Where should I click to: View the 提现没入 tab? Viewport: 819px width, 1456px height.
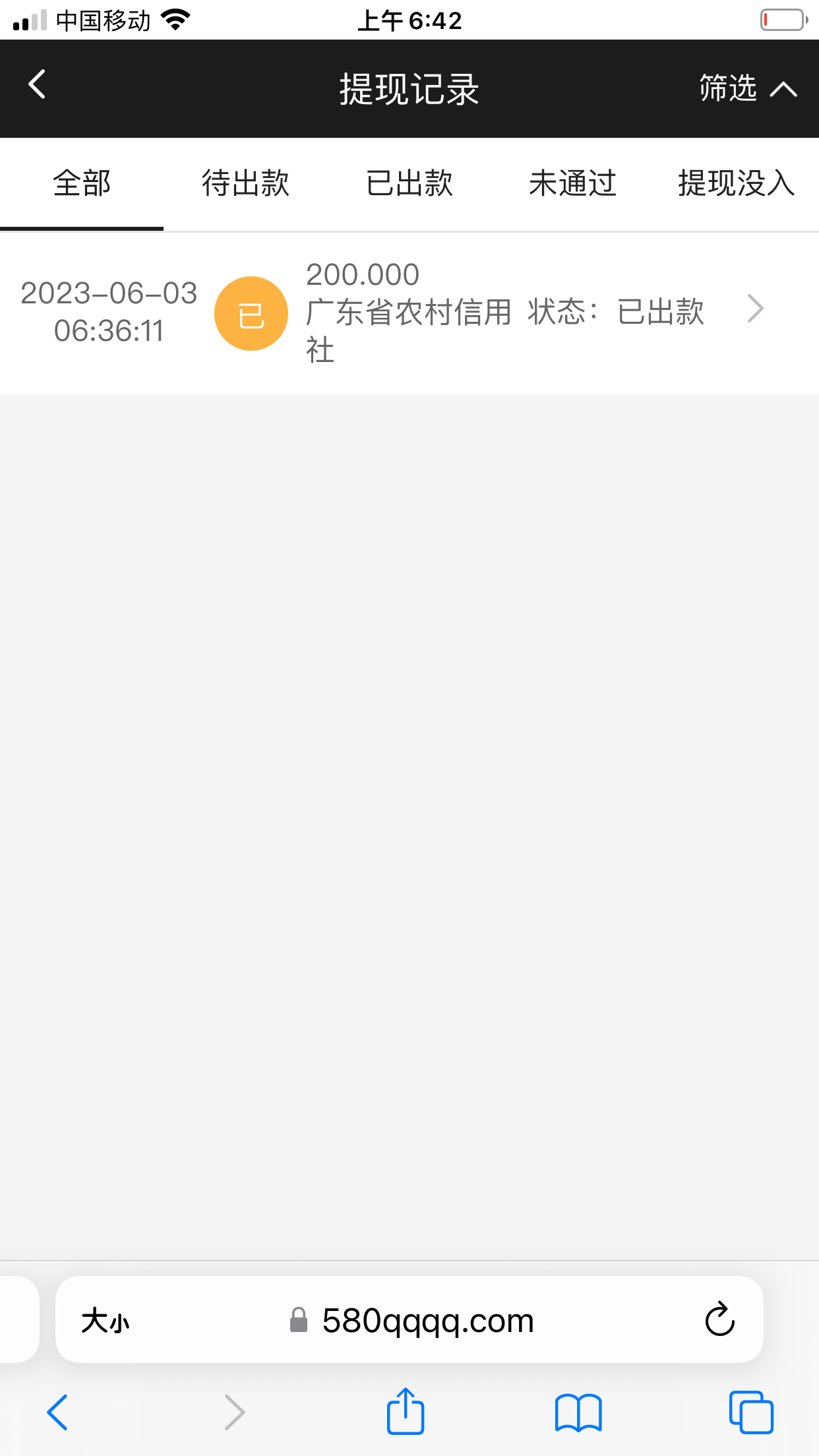pyautogui.click(x=736, y=183)
